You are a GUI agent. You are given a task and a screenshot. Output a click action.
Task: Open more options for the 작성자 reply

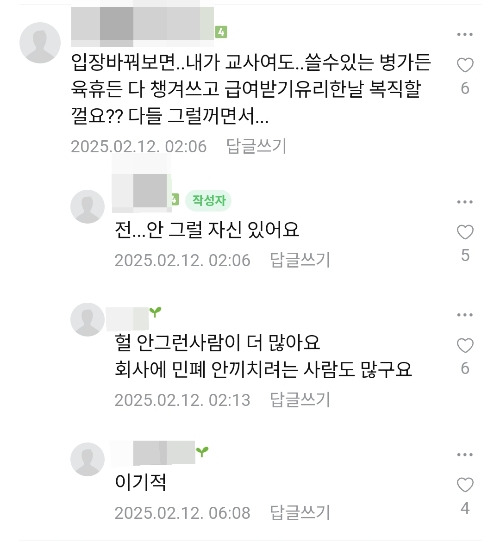tap(465, 202)
